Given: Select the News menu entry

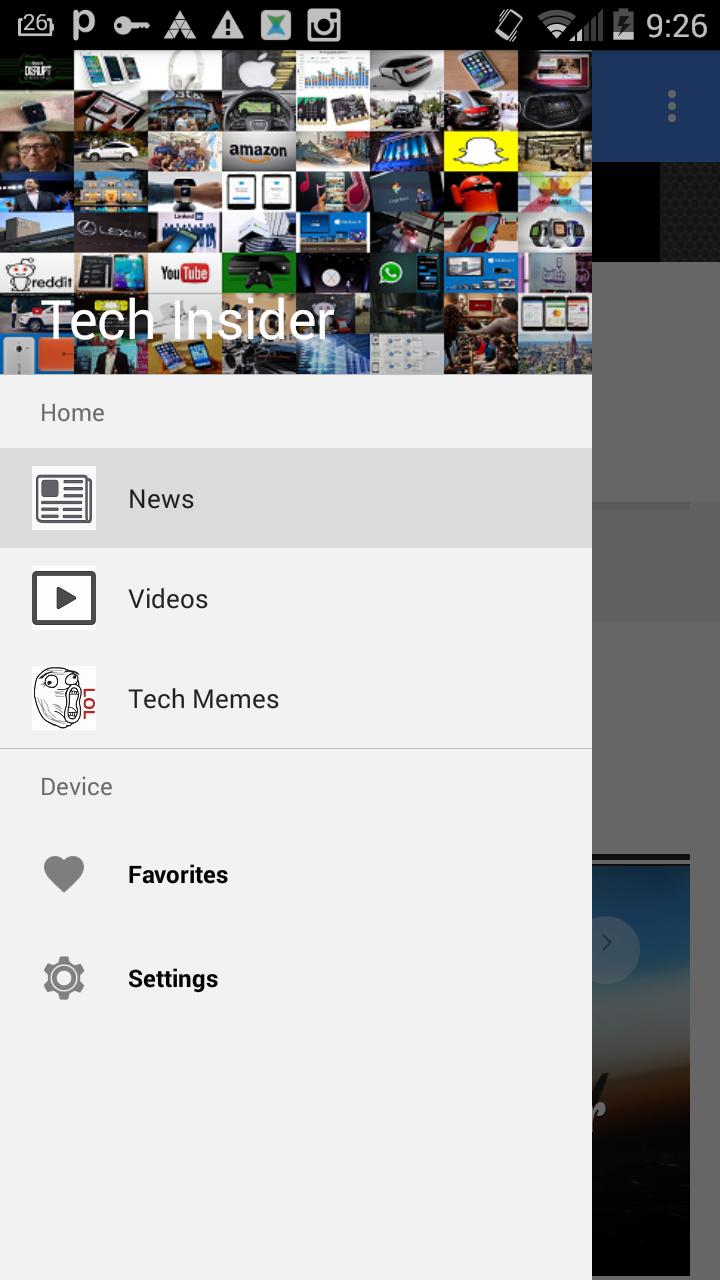Looking at the screenshot, I should (161, 498).
